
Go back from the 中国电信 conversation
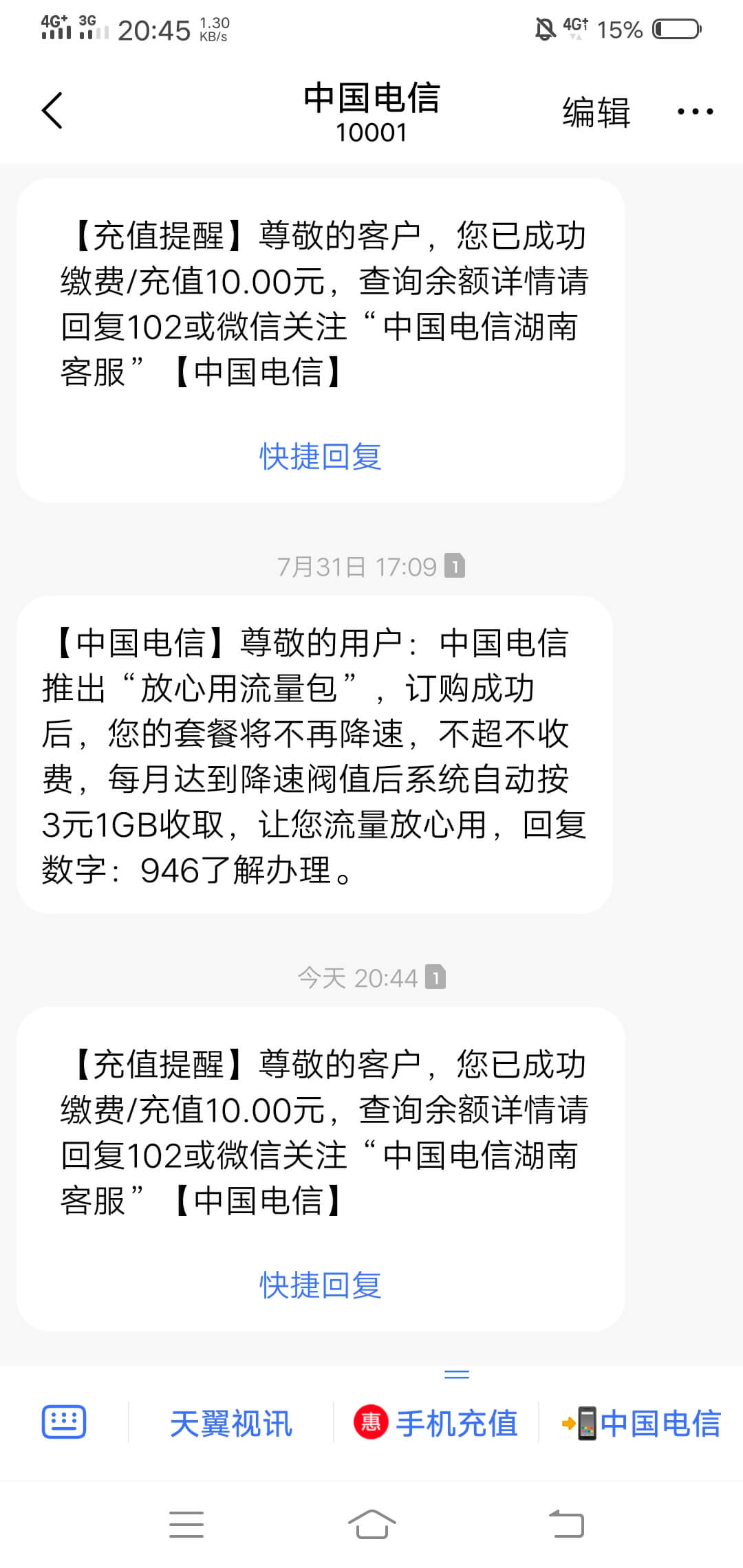tap(52, 111)
